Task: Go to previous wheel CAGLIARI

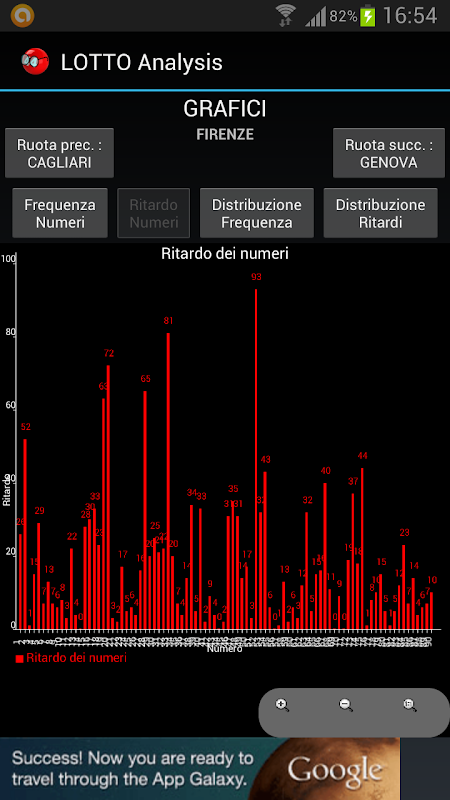Action: click(x=59, y=153)
